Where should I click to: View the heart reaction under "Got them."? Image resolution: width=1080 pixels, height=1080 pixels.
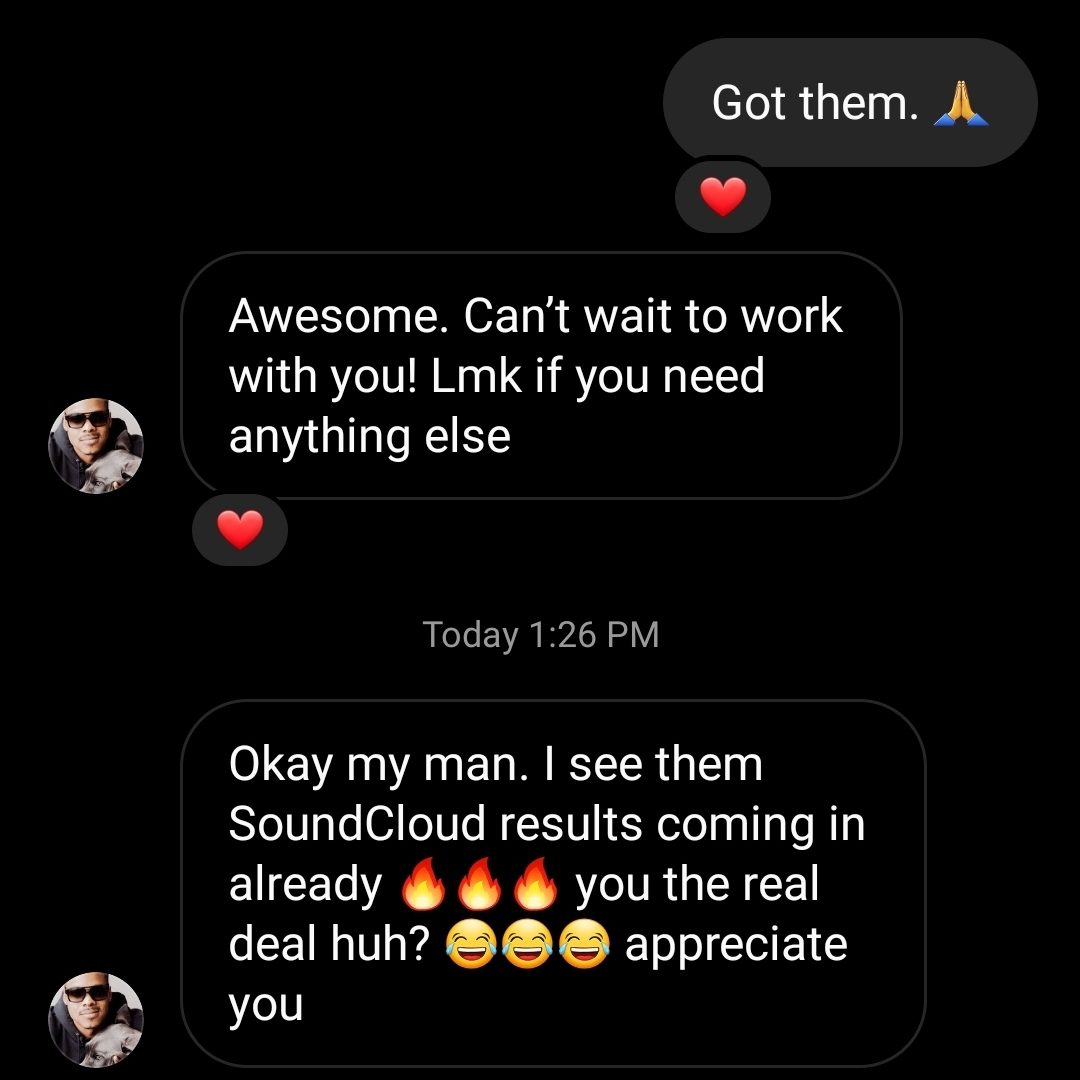tap(722, 197)
